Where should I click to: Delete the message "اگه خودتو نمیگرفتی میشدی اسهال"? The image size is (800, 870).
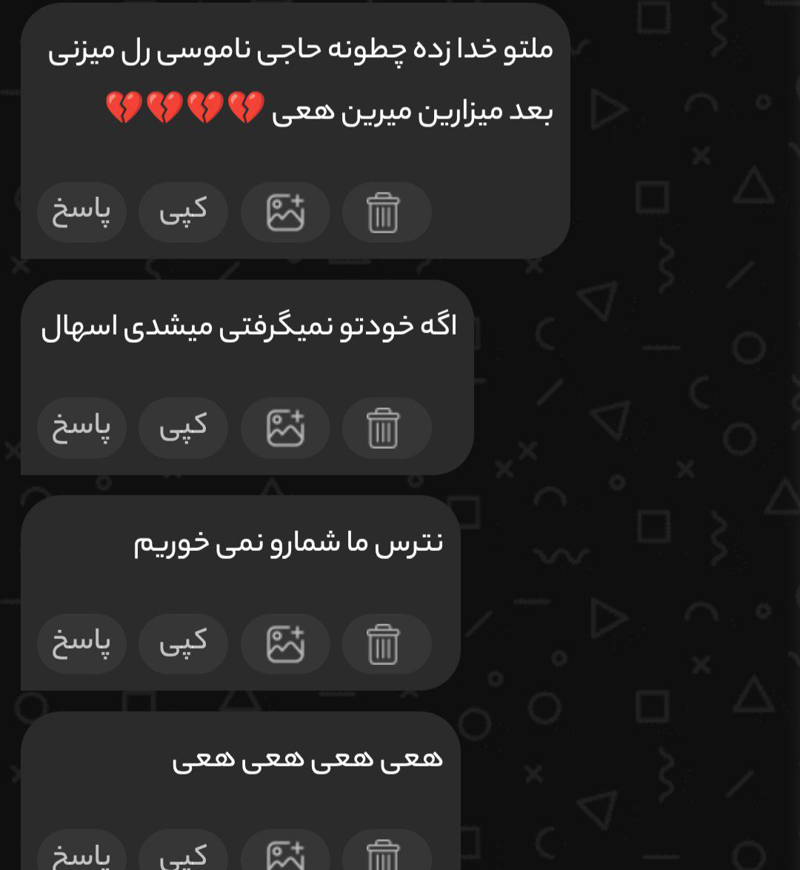(x=386, y=428)
